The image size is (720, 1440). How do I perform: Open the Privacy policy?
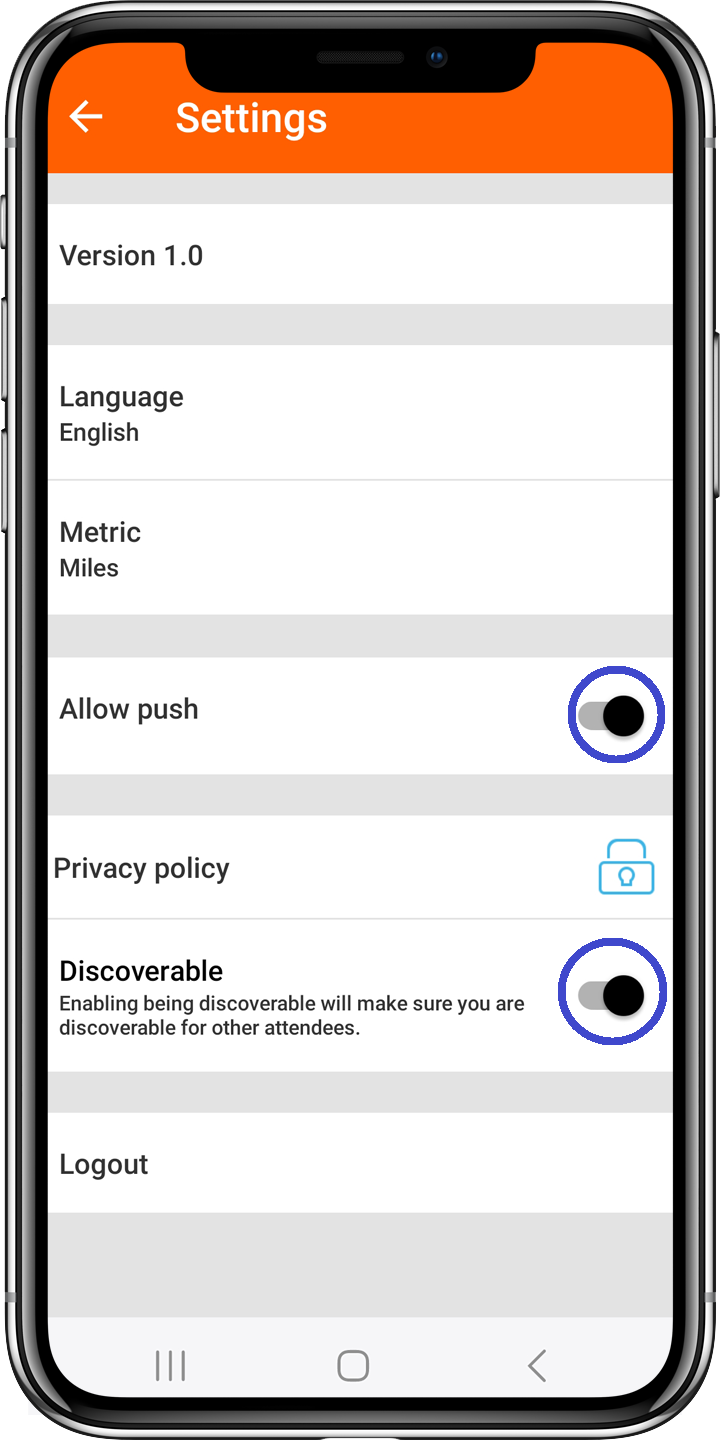(x=360, y=868)
